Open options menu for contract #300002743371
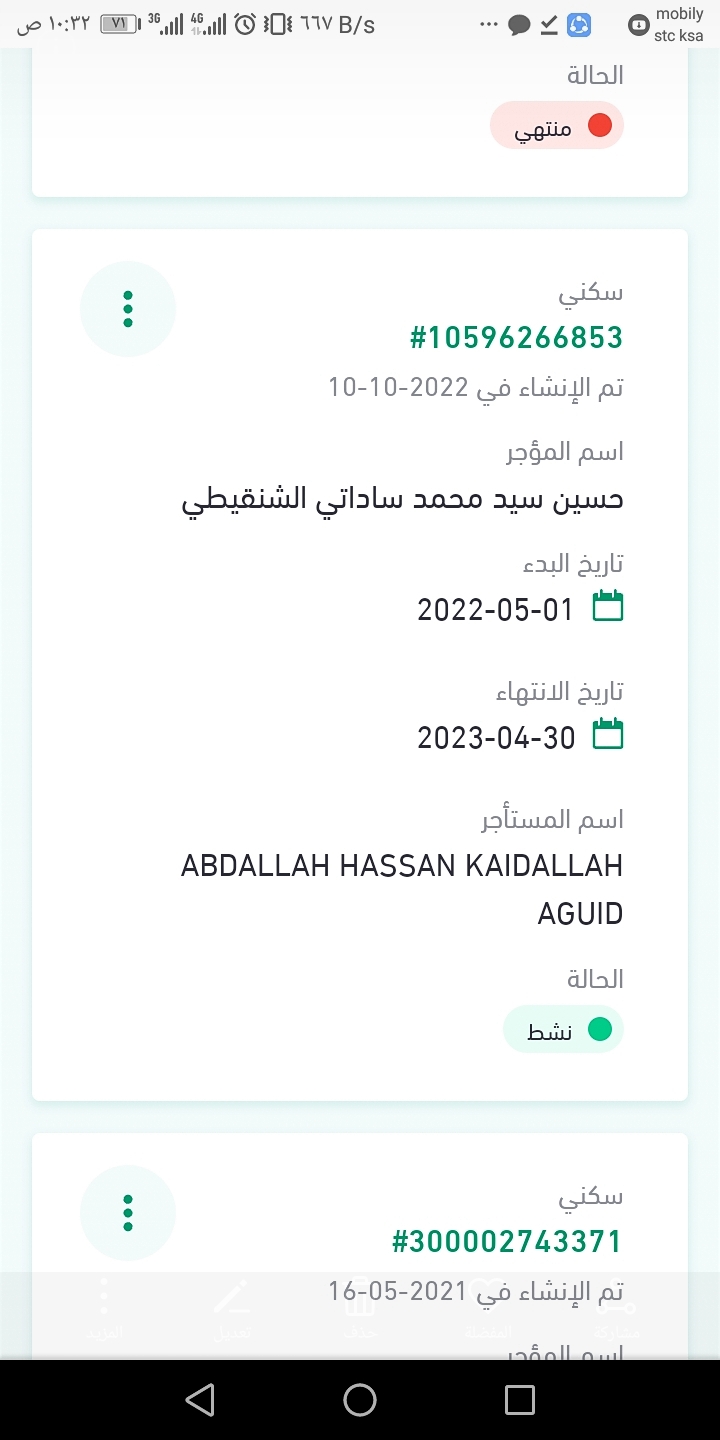Viewport: 720px width, 1440px height. click(x=128, y=1213)
